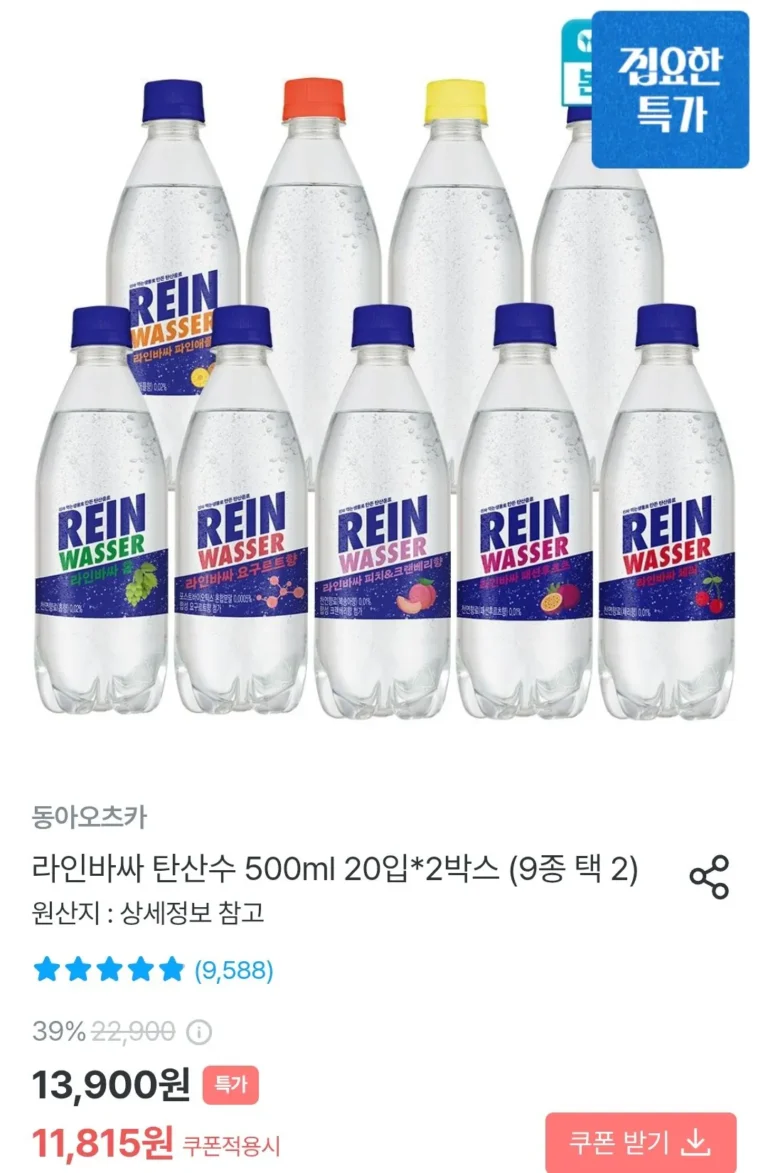Show info icon beside the 22,900 price
This screenshot has width=768, height=1173.
click(199, 1032)
